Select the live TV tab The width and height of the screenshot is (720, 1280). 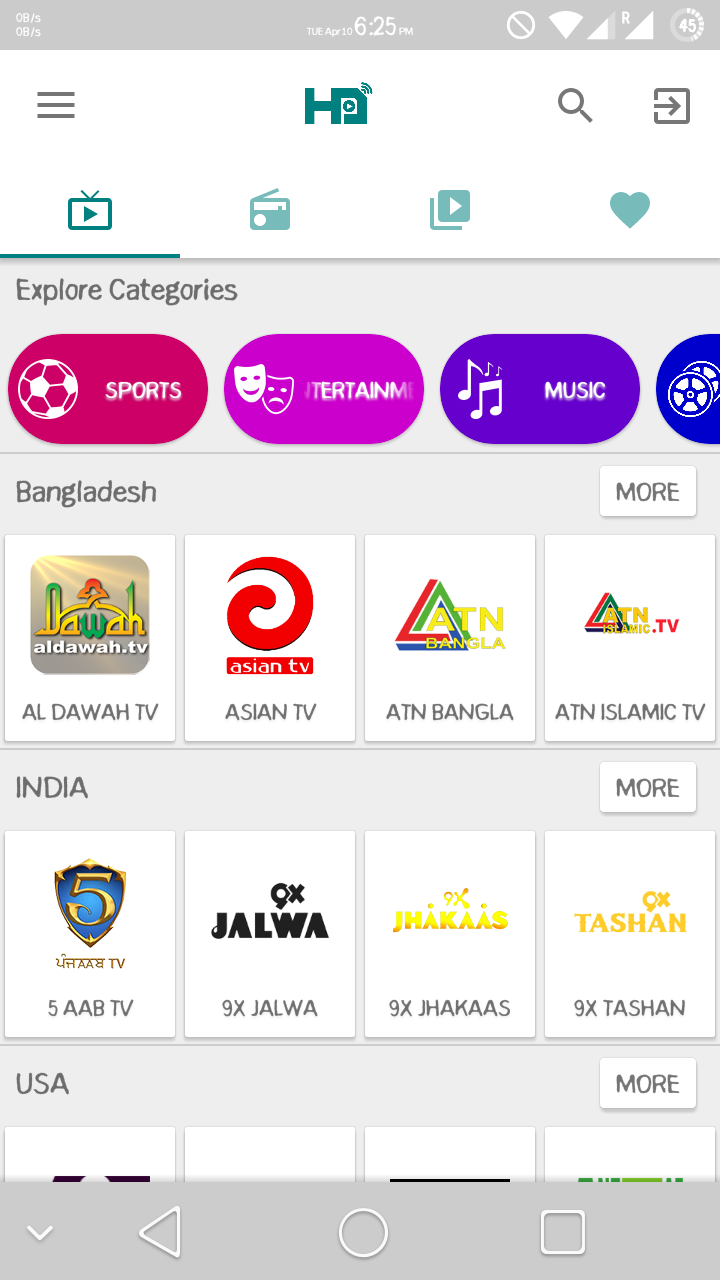(x=90, y=211)
